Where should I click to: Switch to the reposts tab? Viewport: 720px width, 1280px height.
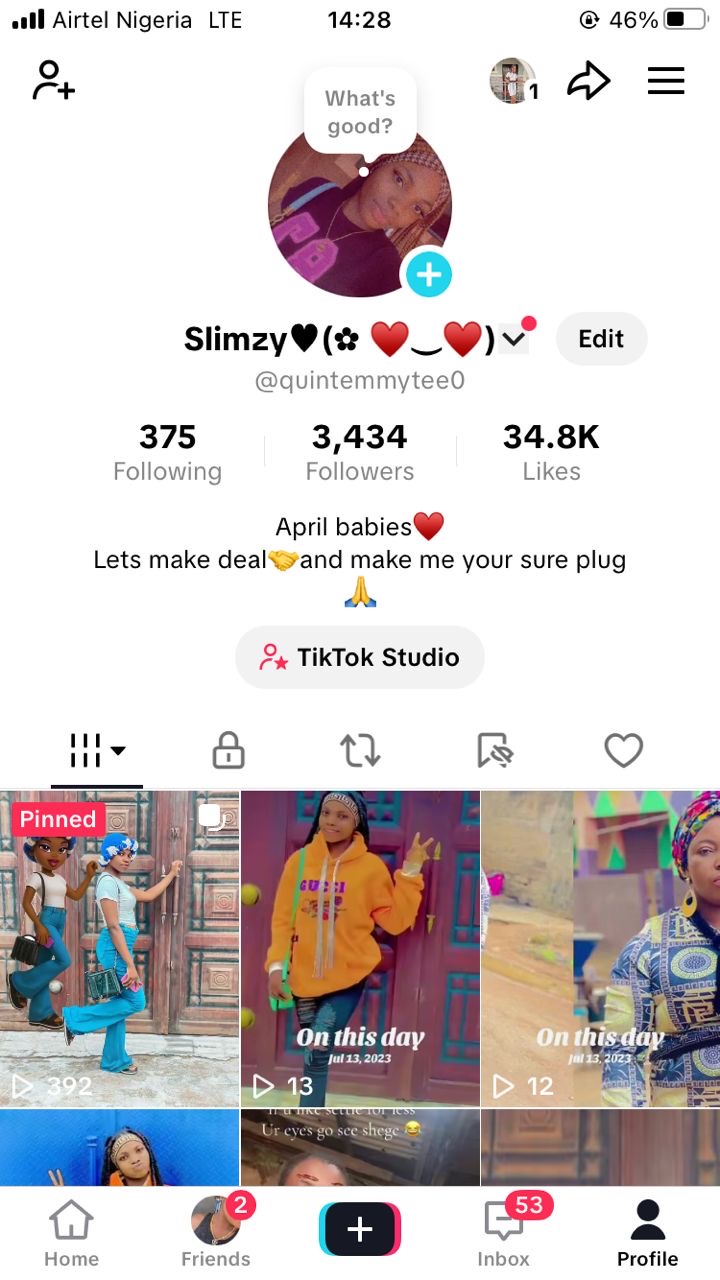[360, 751]
